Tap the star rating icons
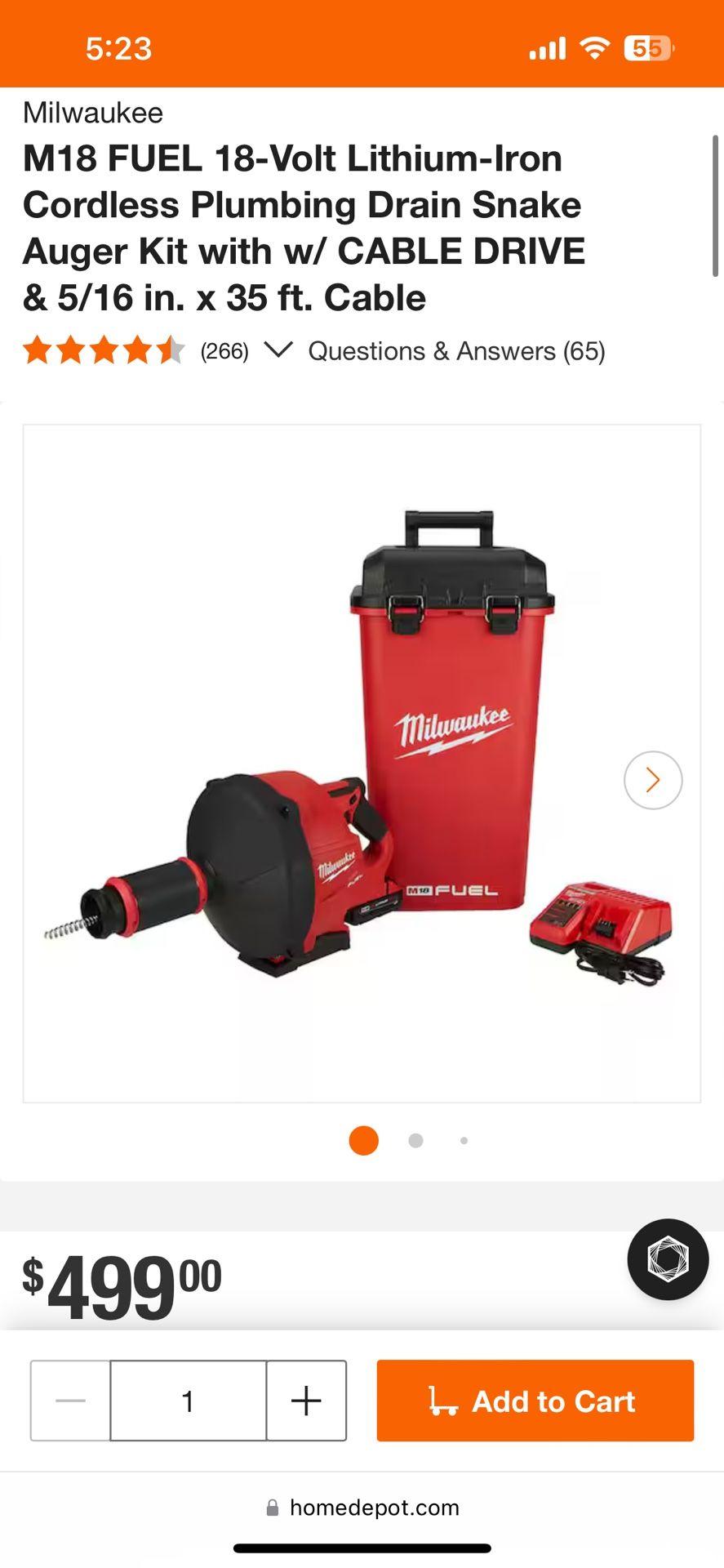Screen dimensions: 724x1568 [102, 350]
